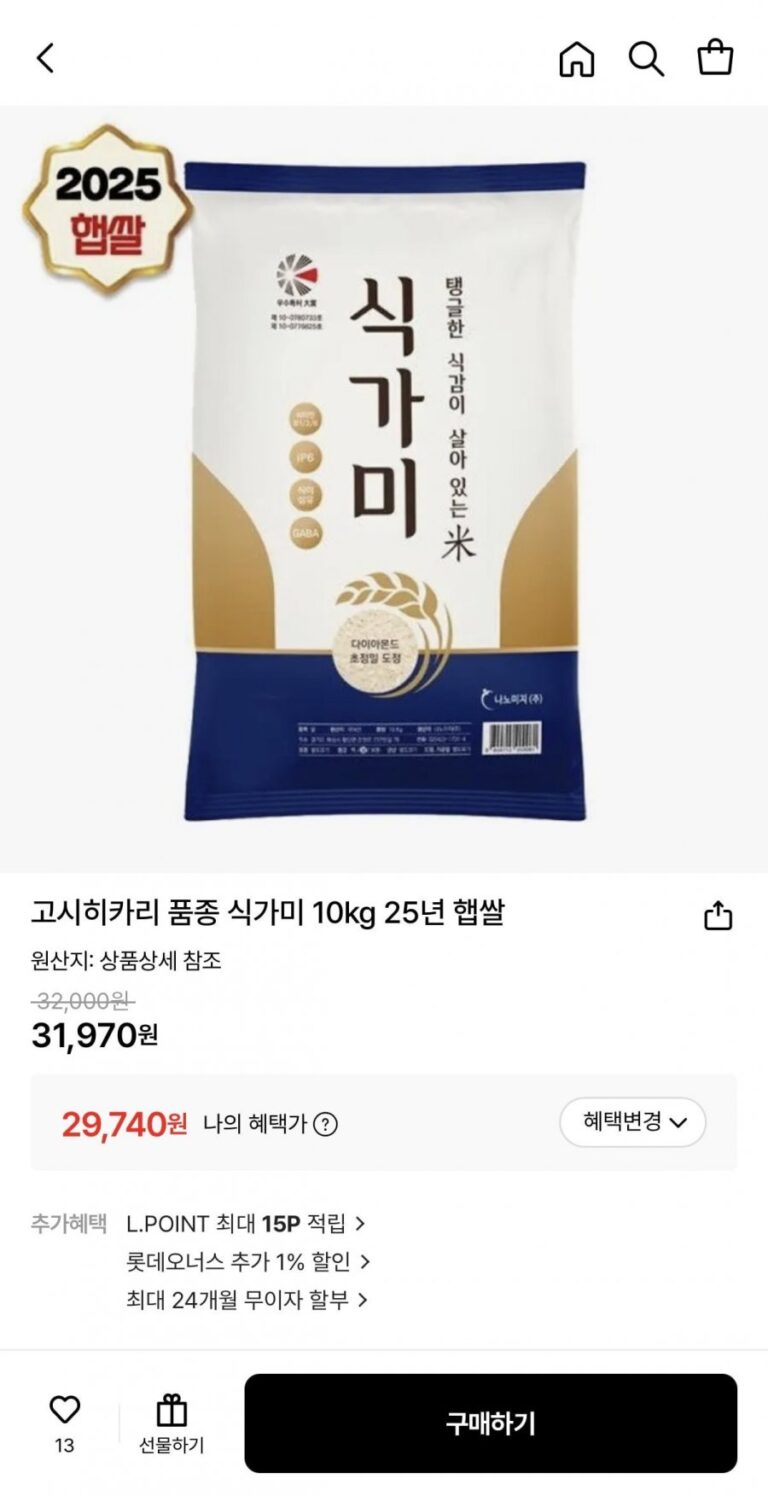768x1496 pixels.
Task: Open the home icon in the top bar
Action: point(576,59)
